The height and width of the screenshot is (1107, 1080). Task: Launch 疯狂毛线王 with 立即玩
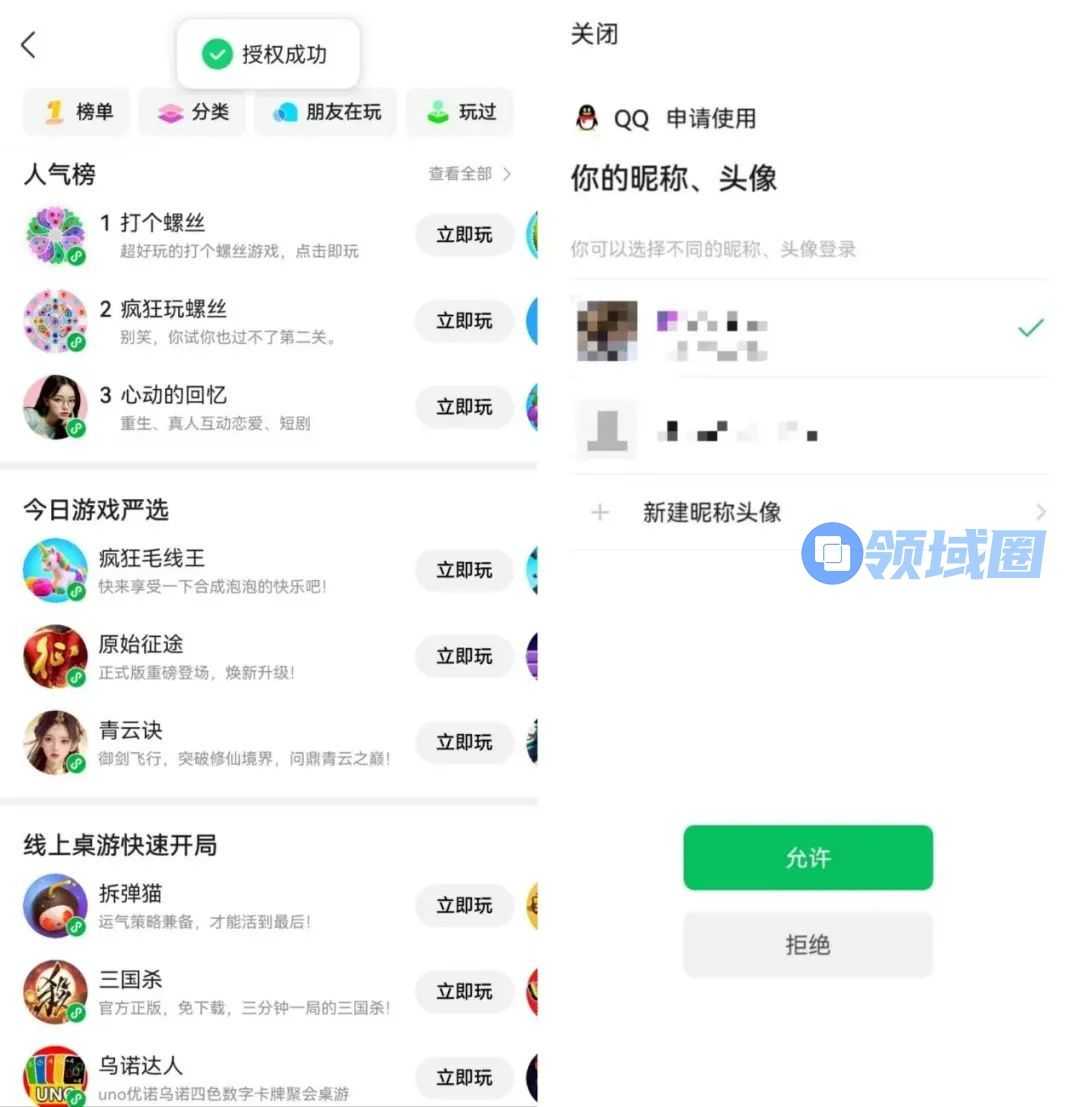point(464,570)
